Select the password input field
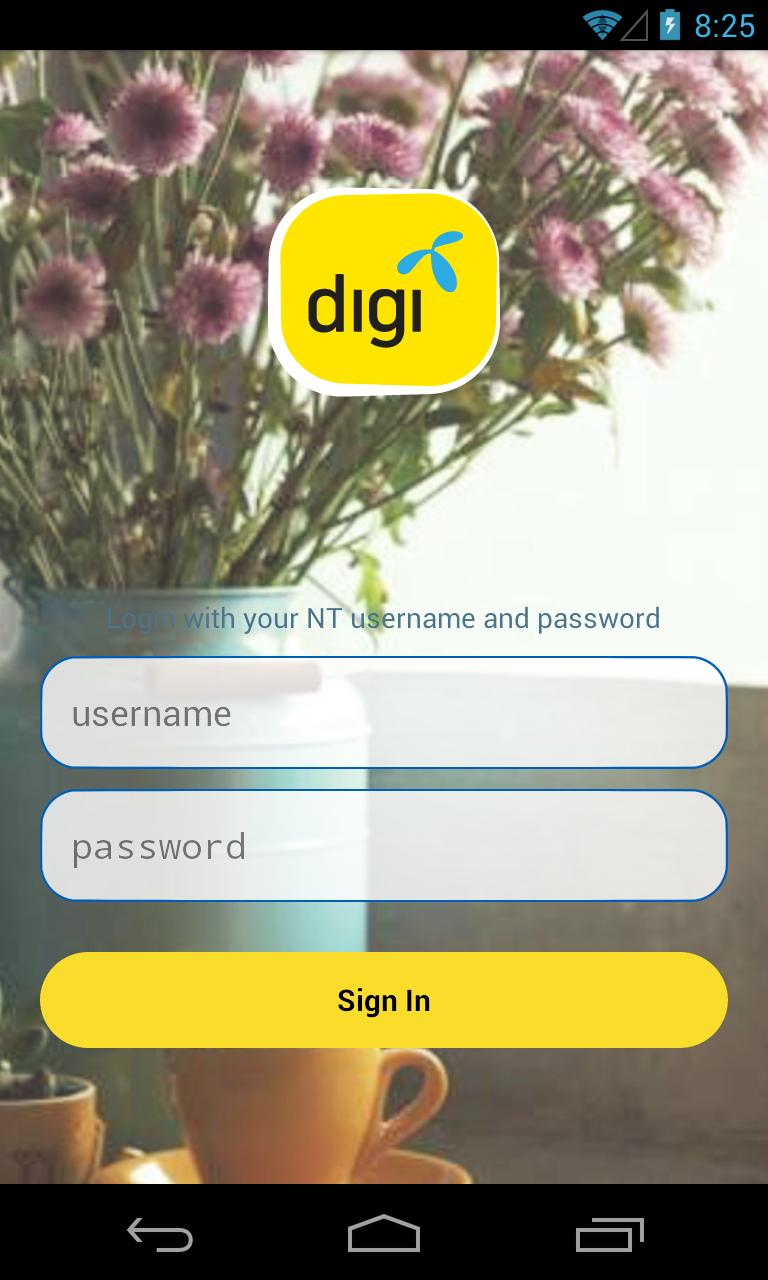Screen dimensions: 768x1280 point(384,846)
